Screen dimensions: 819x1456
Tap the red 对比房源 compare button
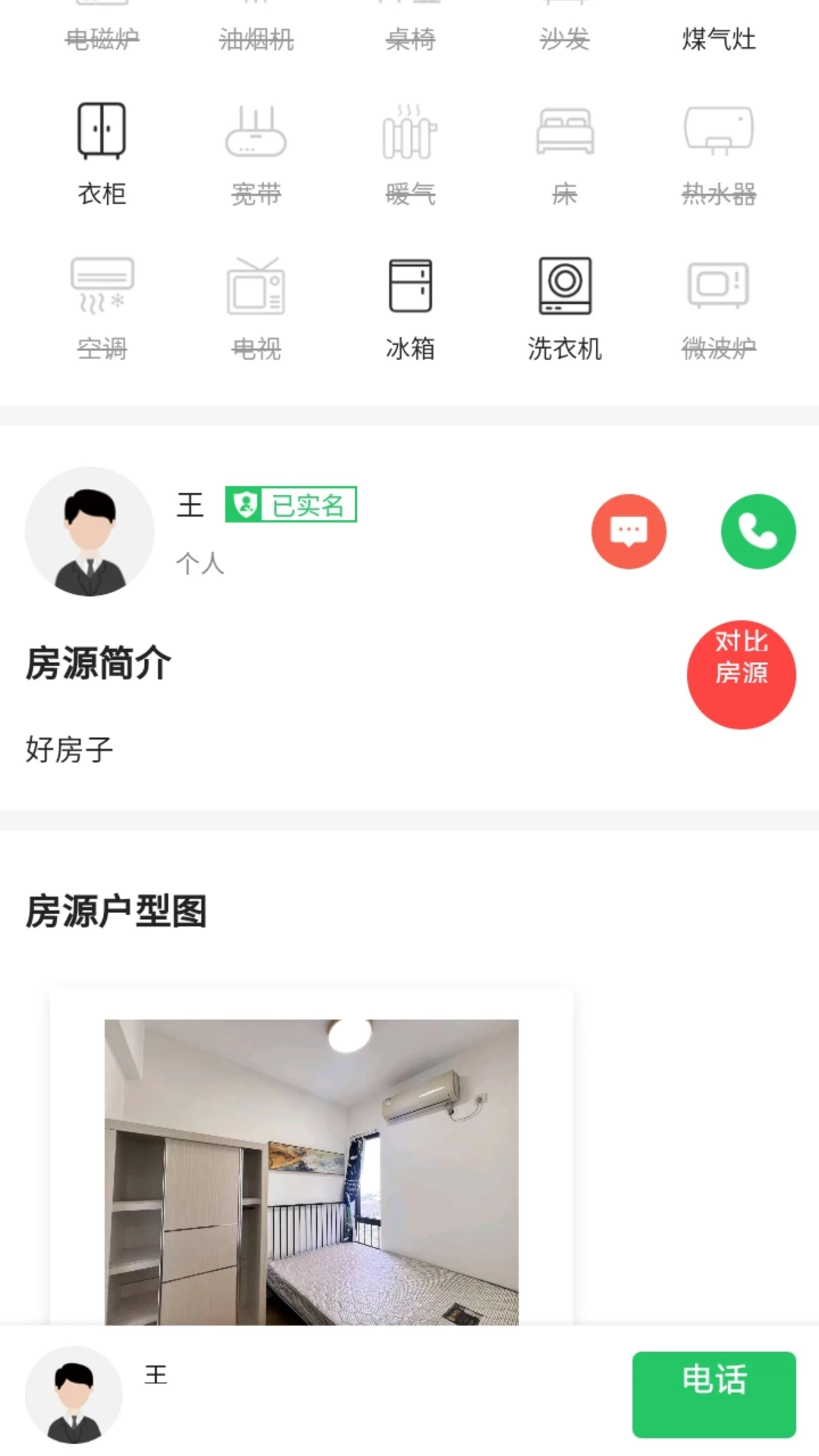[742, 673]
